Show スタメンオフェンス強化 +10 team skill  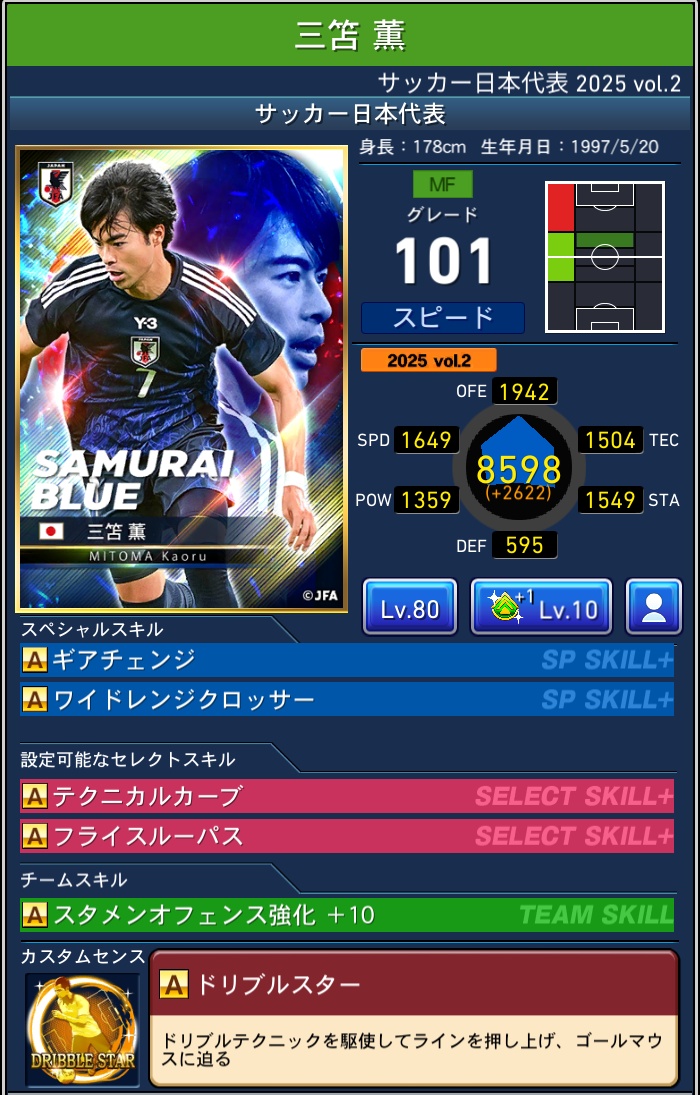346,914
